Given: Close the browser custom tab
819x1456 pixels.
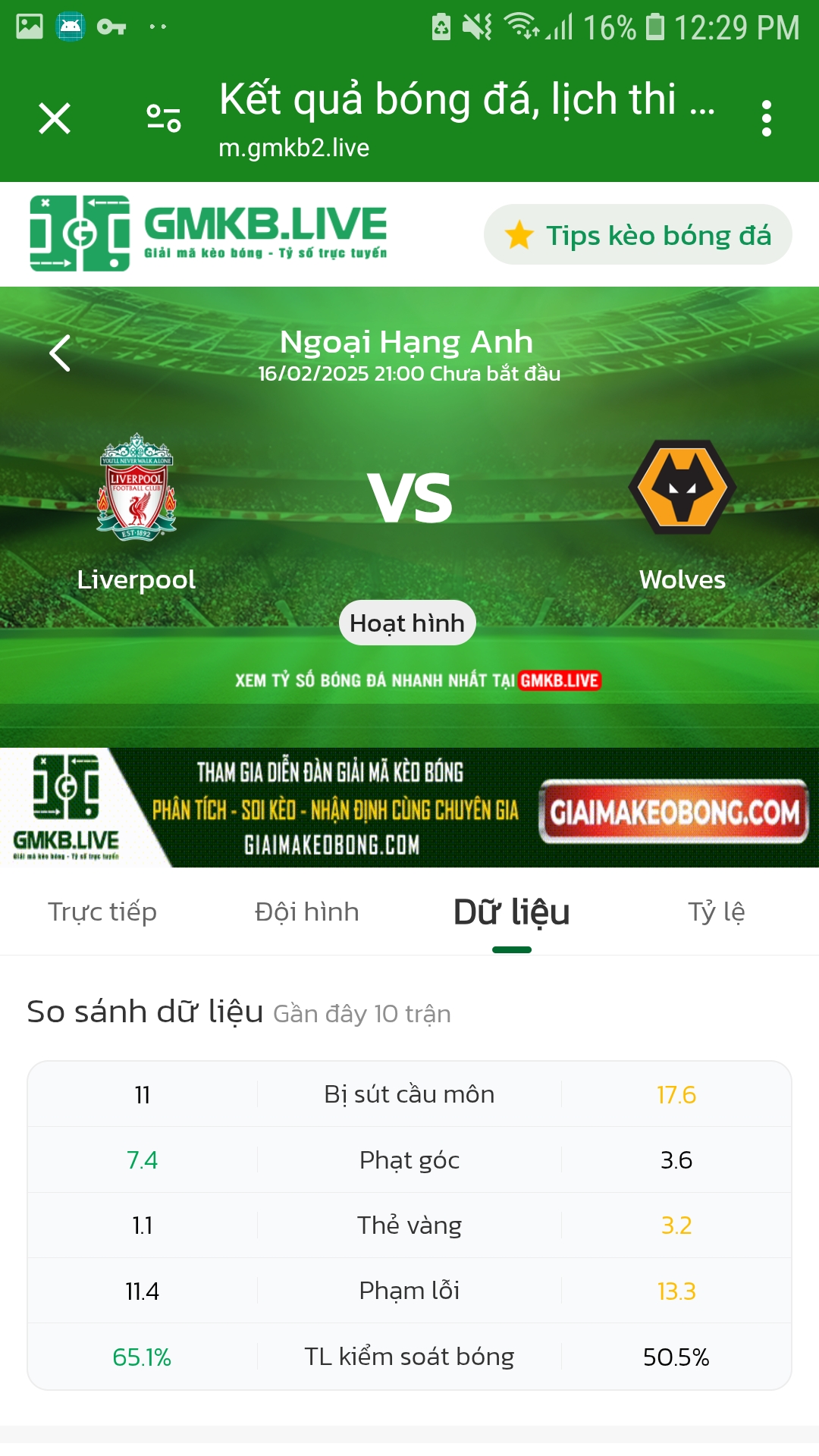Looking at the screenshot, I should (55, 119).
